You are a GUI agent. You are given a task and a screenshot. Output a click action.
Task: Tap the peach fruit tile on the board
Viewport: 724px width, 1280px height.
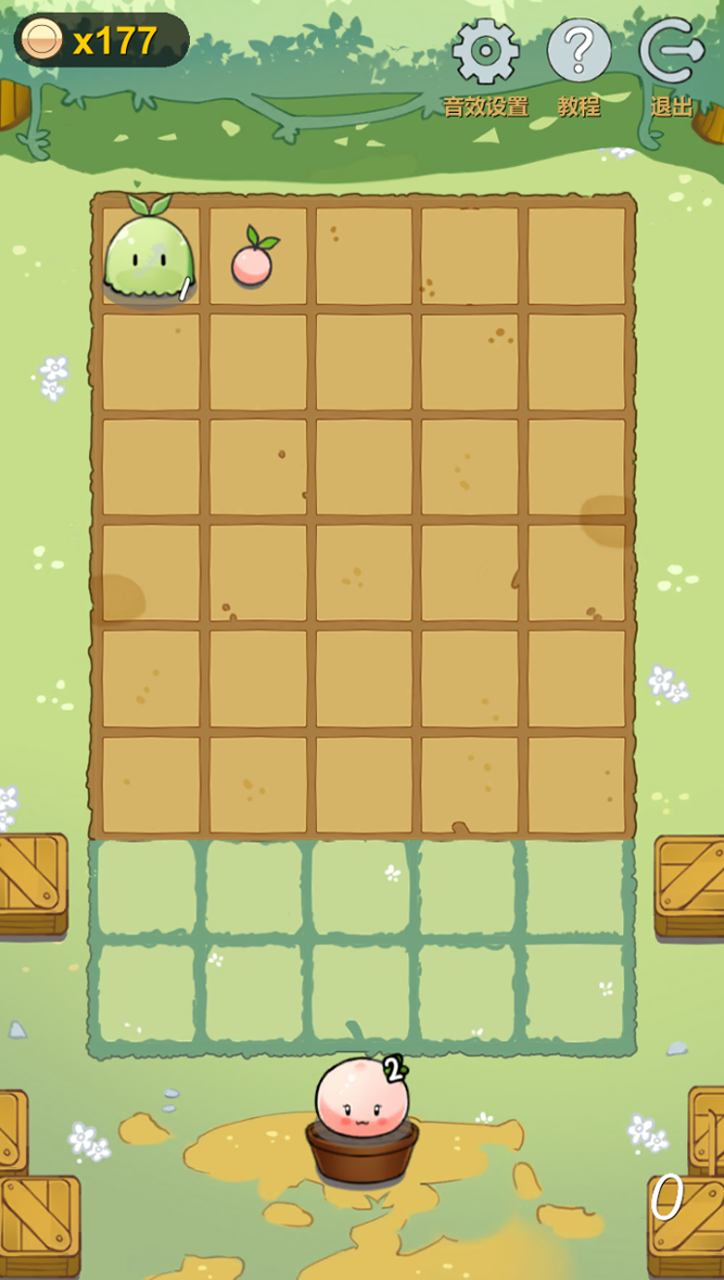coord(253,259)
